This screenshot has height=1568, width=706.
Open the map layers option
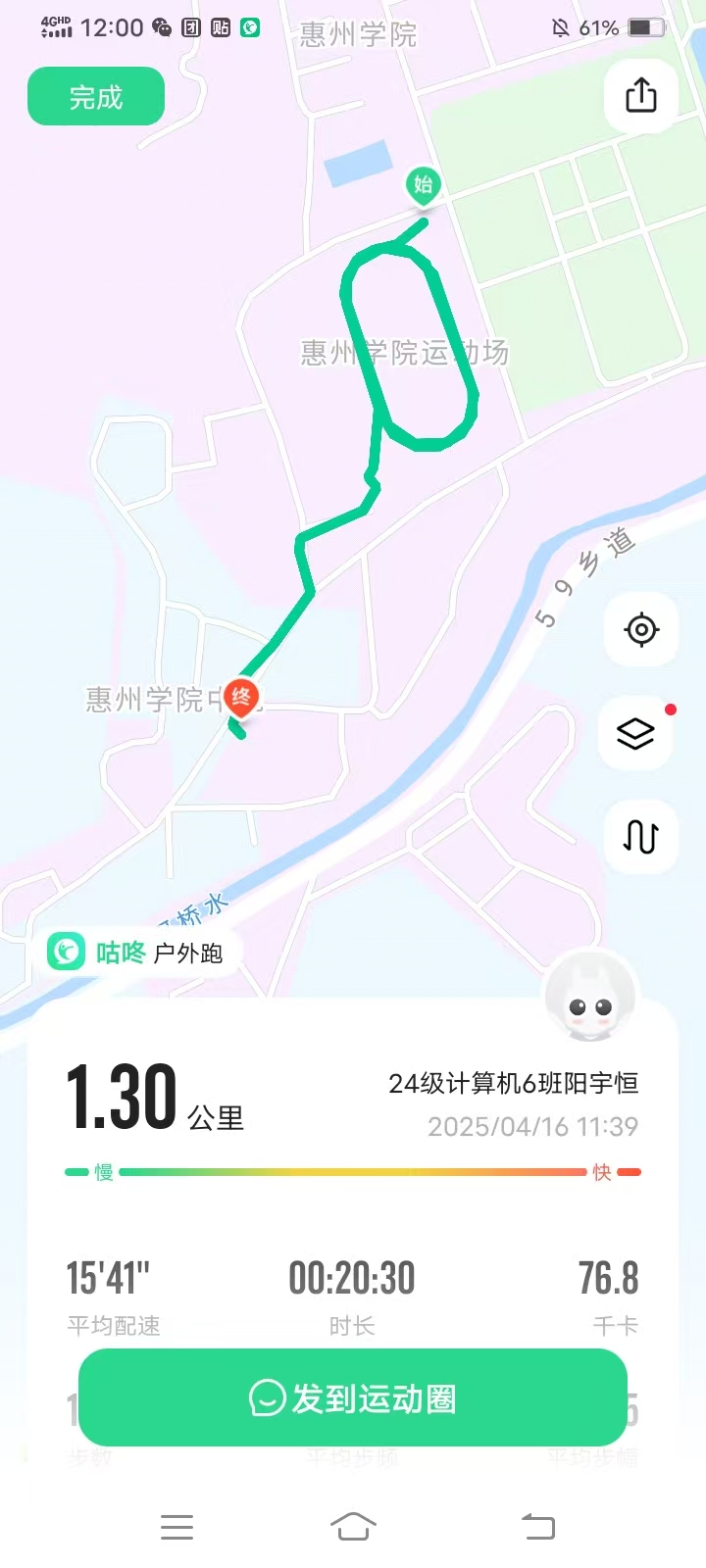636,733
